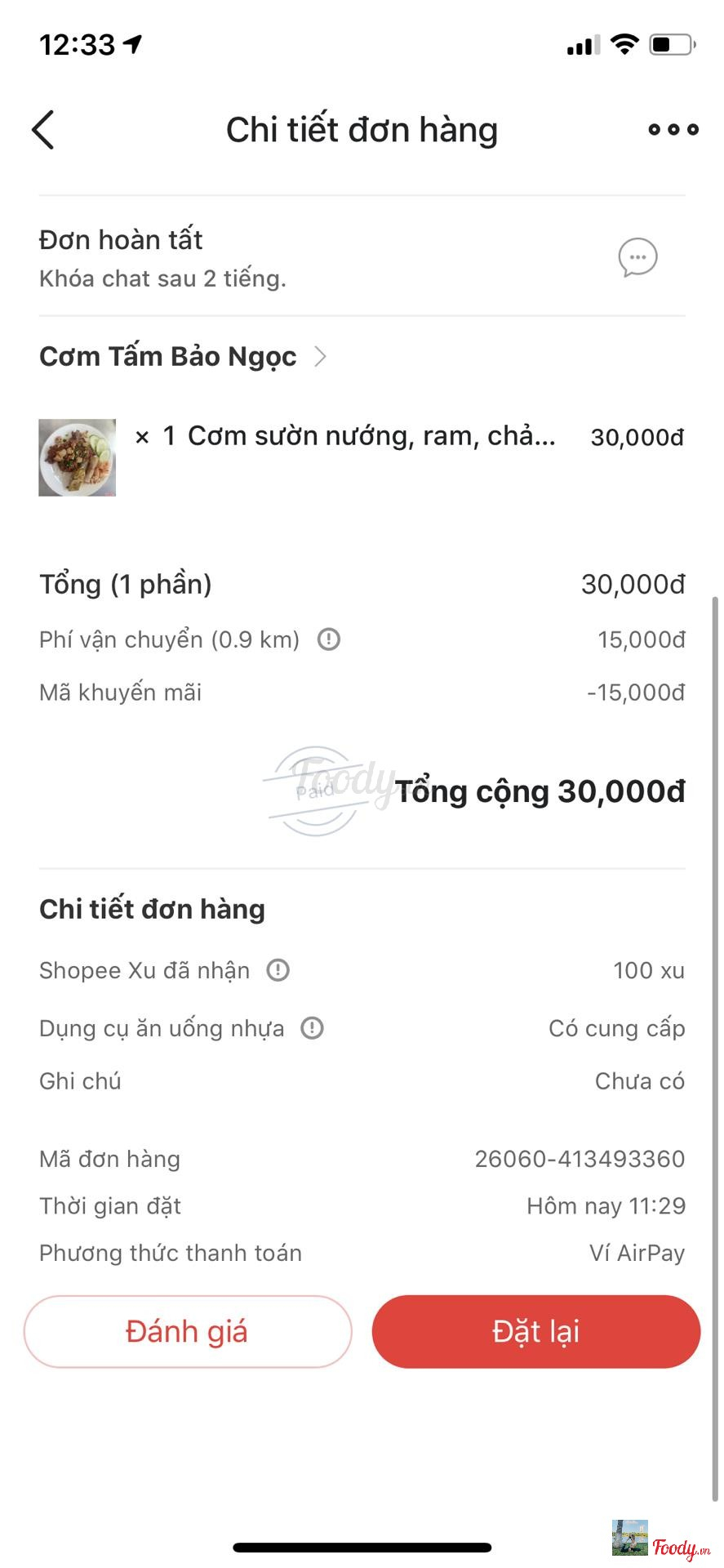Viewport: 724px width, 1568px height.
Task: Show info about Phí vận chuyển
Action: (x=329, y=639)
